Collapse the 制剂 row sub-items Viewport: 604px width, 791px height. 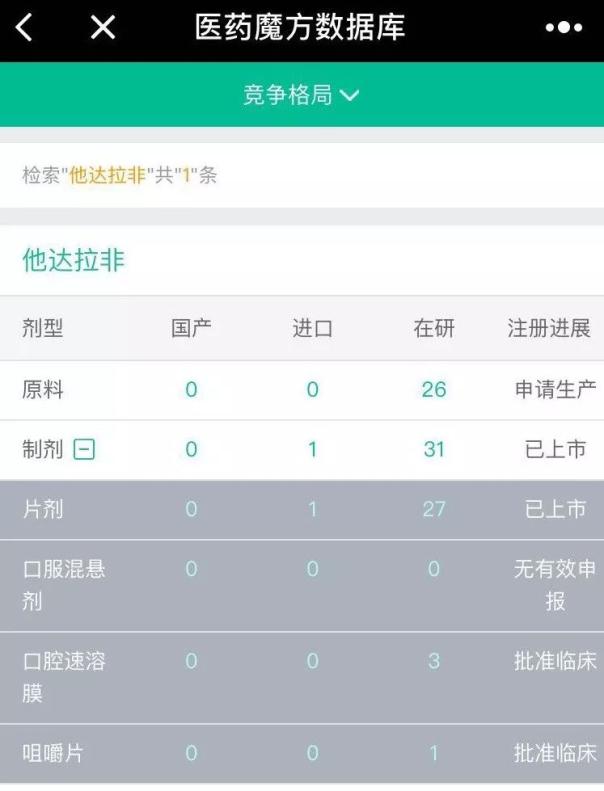pyautogui.click(x=85, y=450)
